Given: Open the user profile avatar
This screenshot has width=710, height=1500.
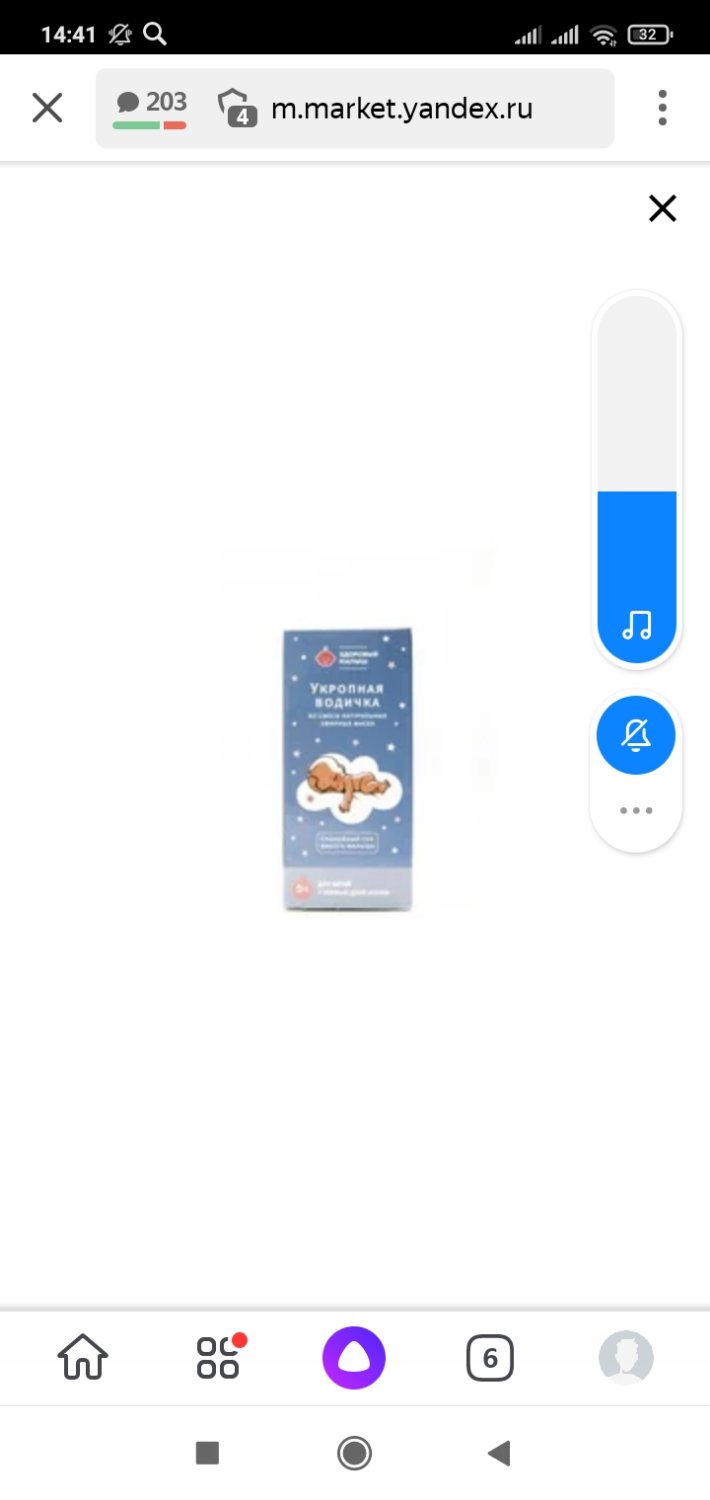Looking at the screenshot, I should pos(626,1358).
